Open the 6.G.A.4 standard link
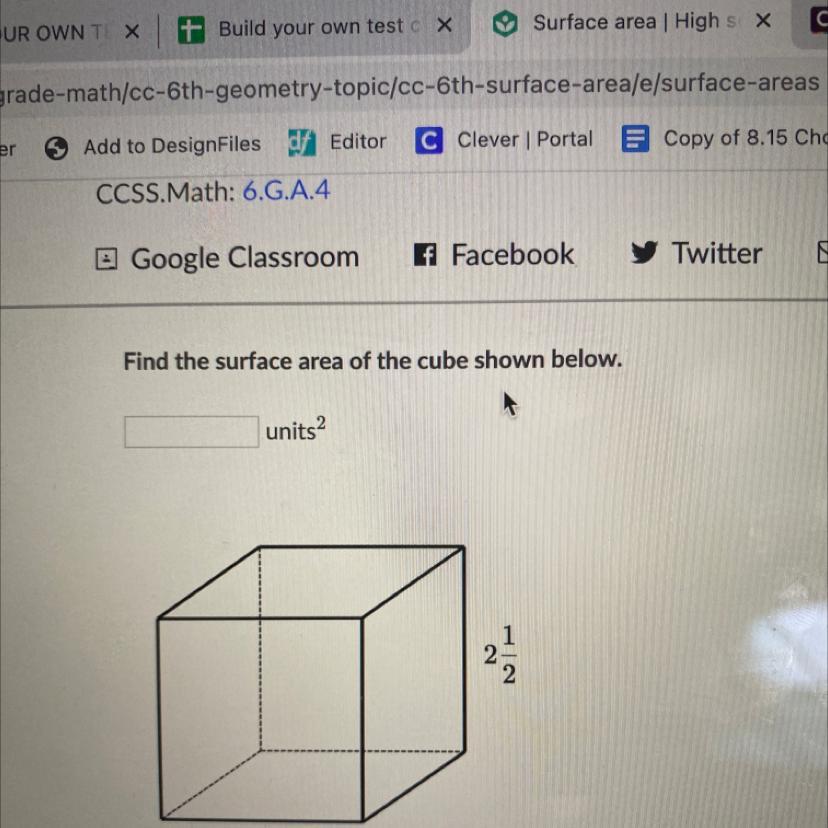The width and height of the screenshot is (828, 828). click(286, 191)
